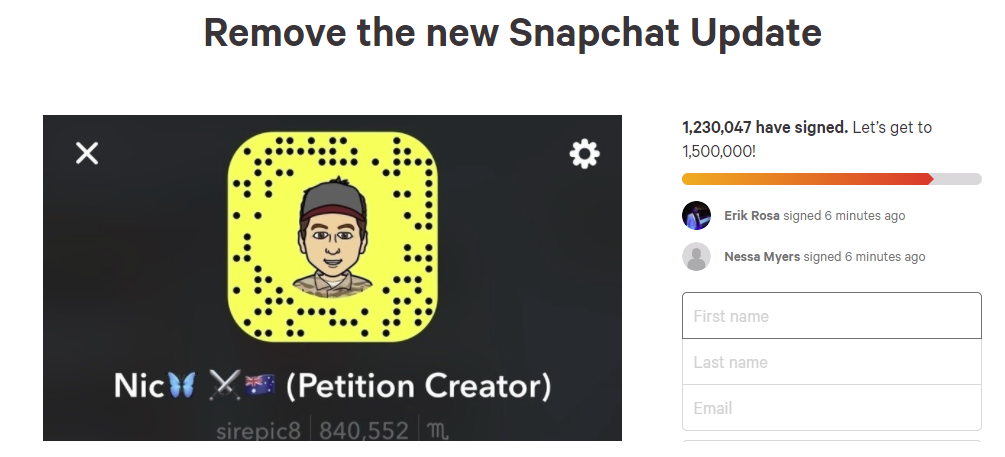Select the Last name field

pos(831,362)
